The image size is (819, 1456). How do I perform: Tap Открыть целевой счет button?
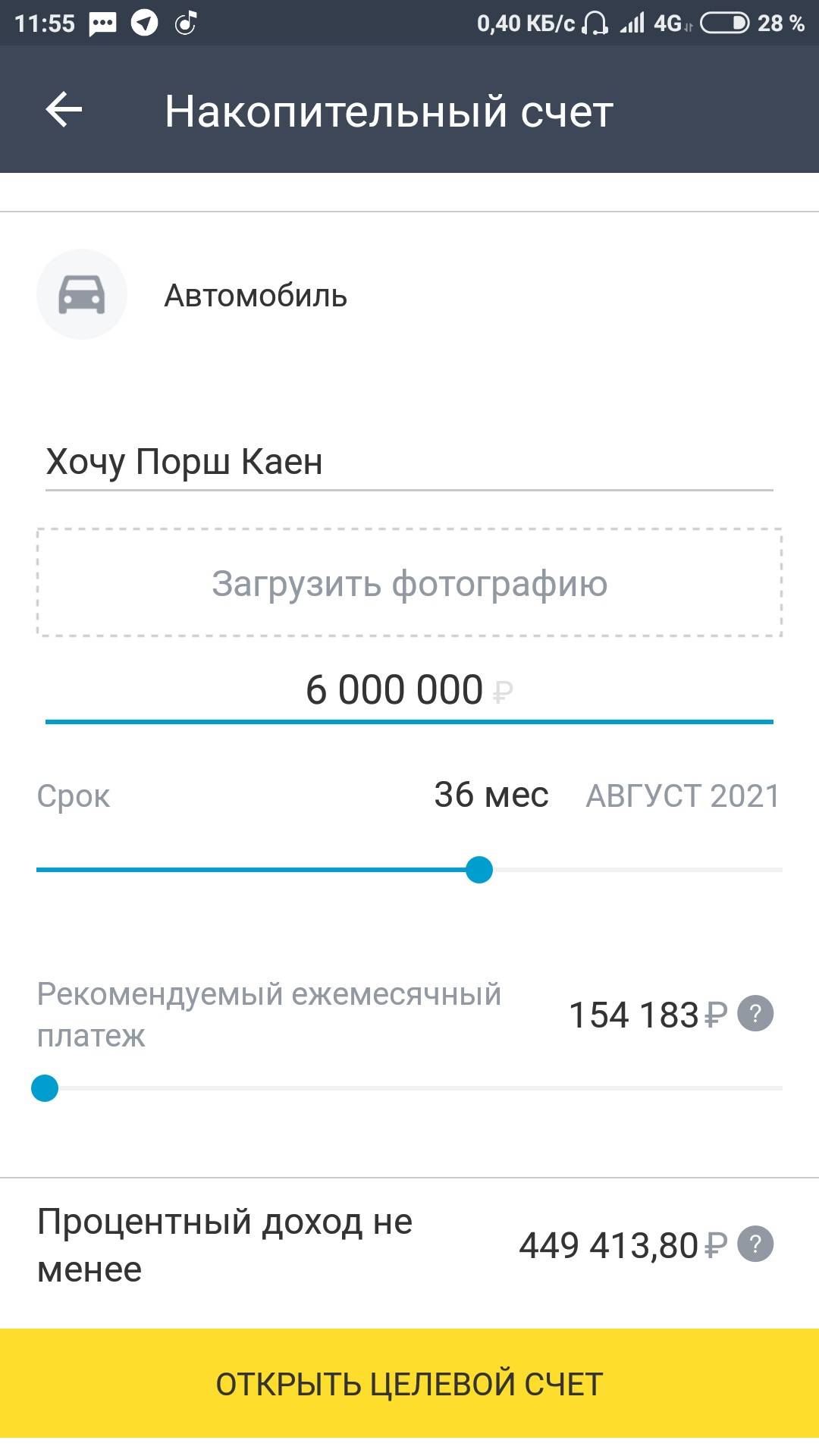(x=409, y=1384)
